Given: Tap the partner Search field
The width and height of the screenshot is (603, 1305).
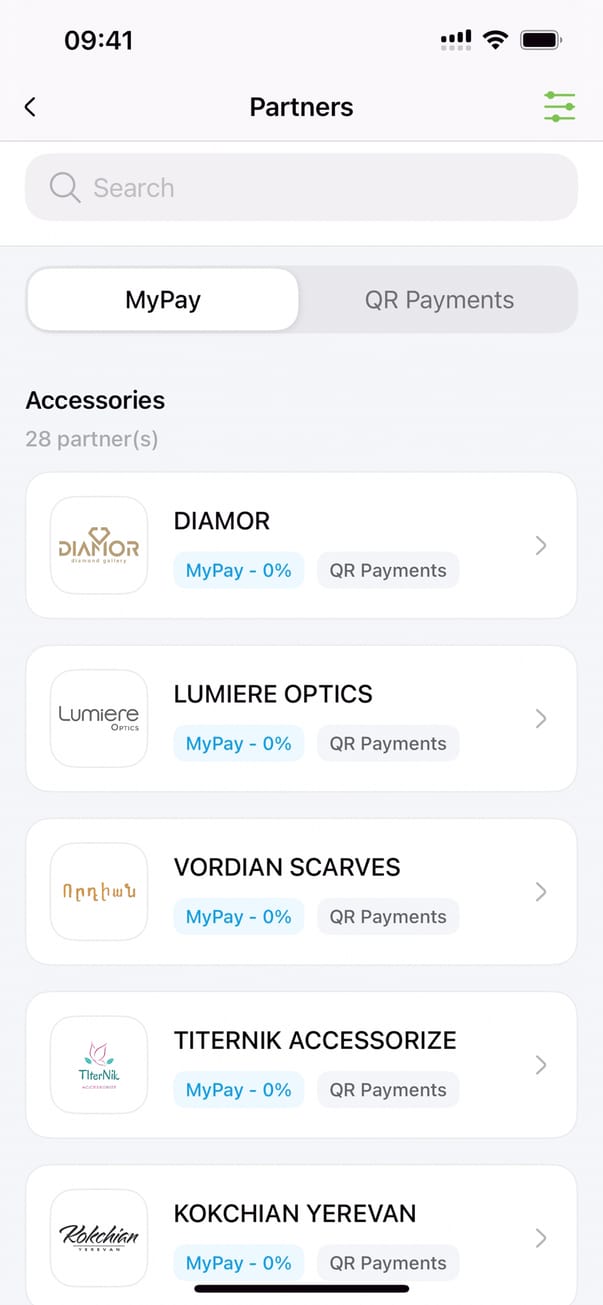Looking at the screenshot, I should (301, 187).
